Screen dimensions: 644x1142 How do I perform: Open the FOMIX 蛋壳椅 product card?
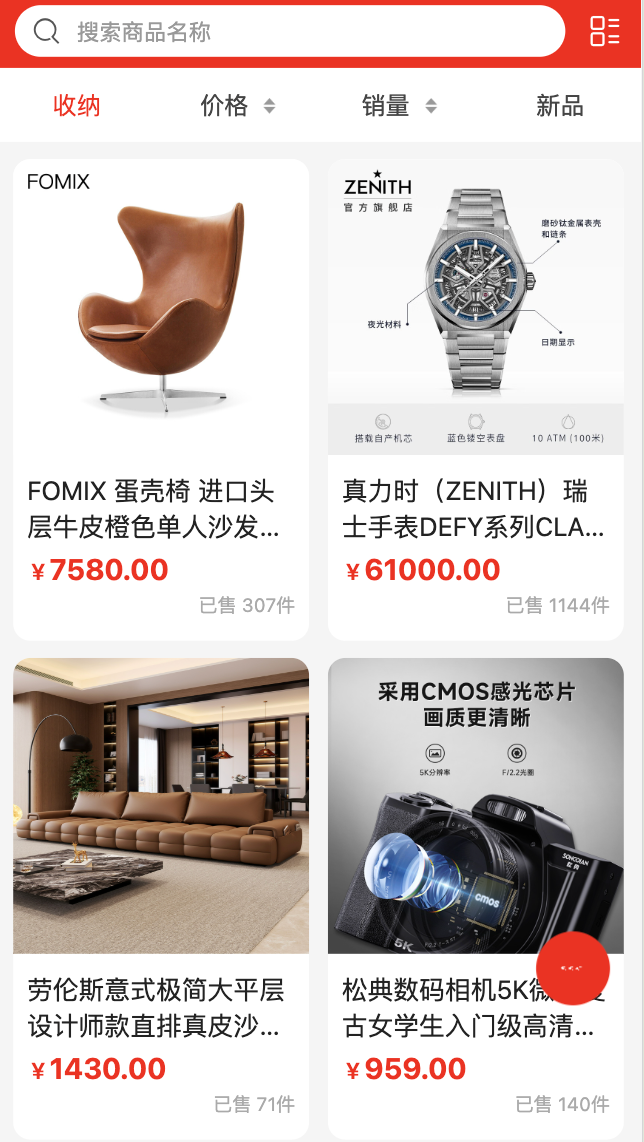pyautogui.click(x=161, y=399)
